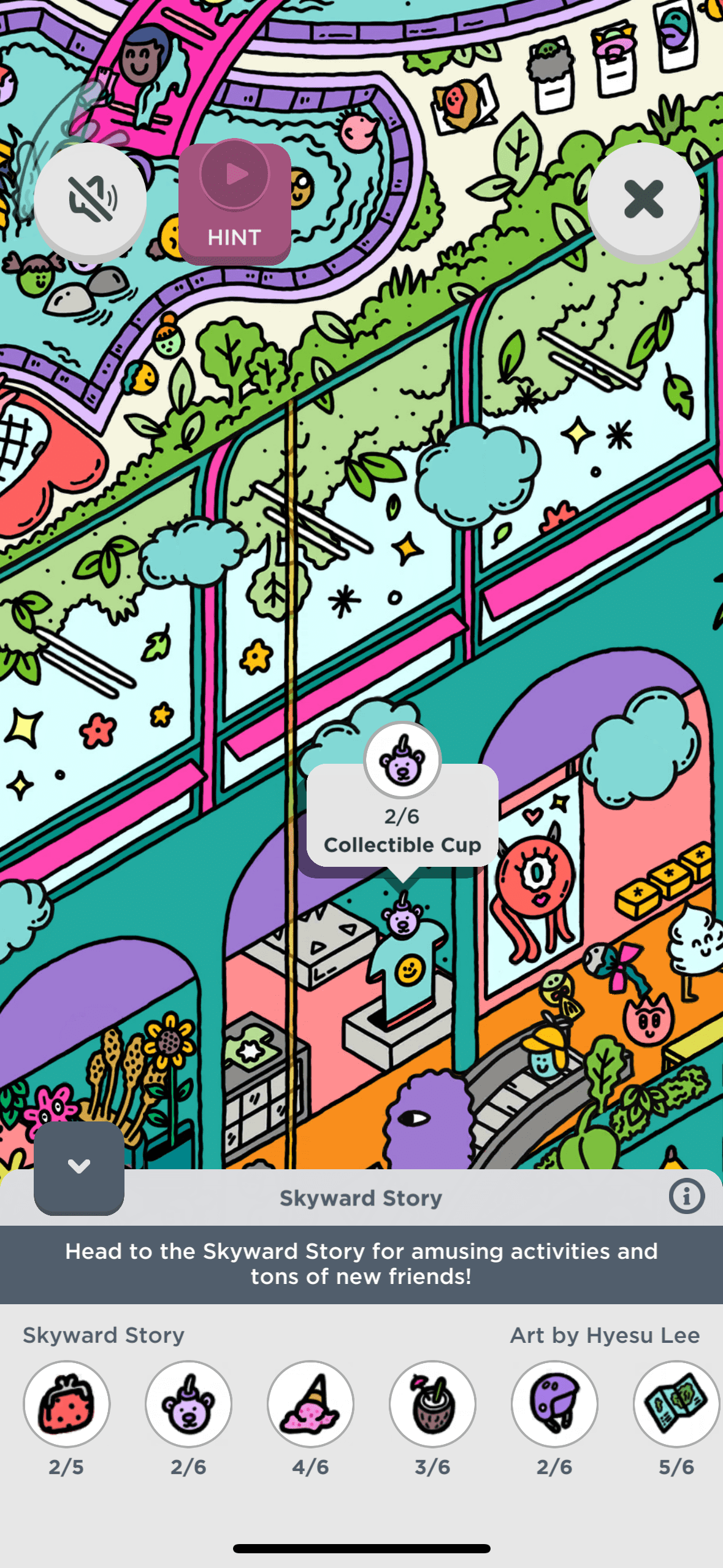Select the coconut drink collectible item
Viewport: 723px width, 1568px height.
[x=432, y=1404]
